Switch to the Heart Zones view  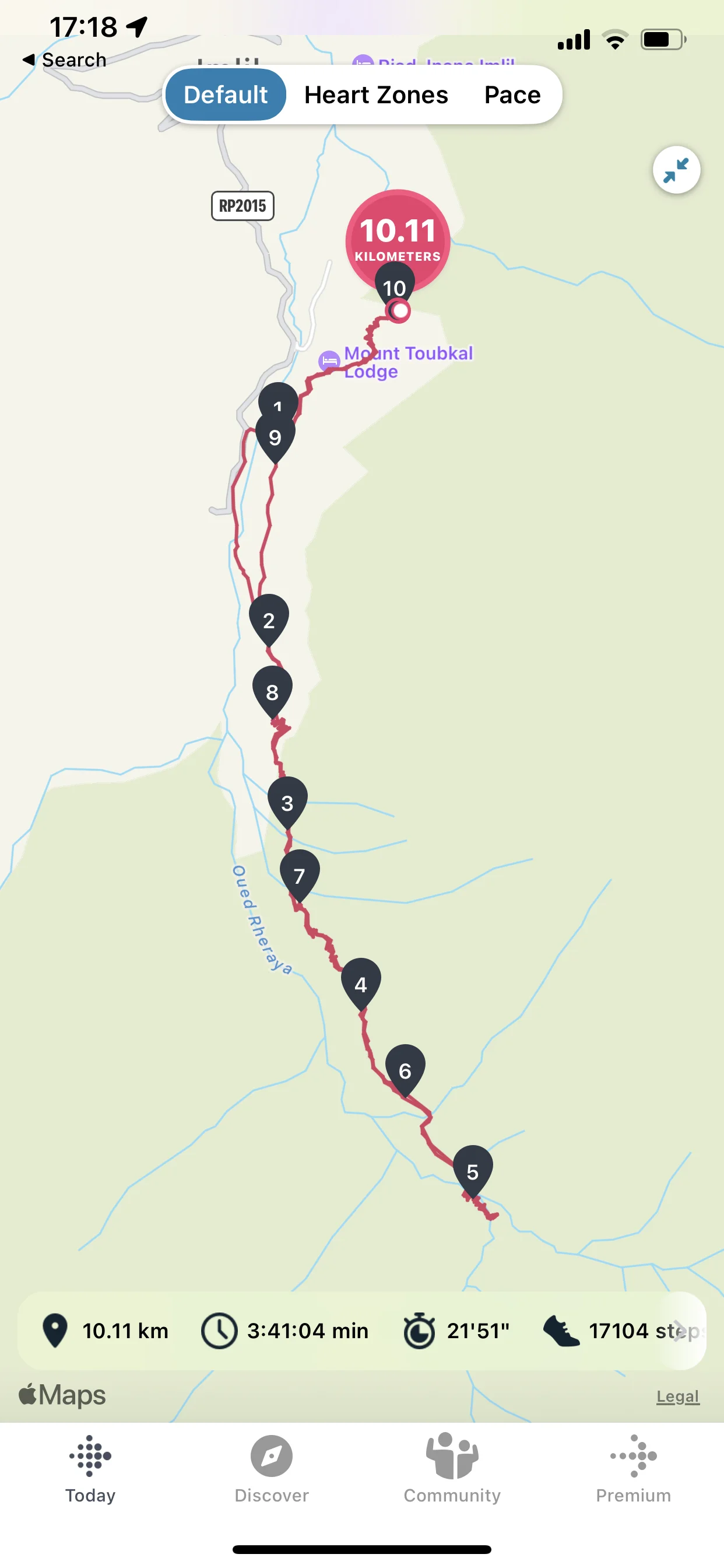click(x=376, y=95)
